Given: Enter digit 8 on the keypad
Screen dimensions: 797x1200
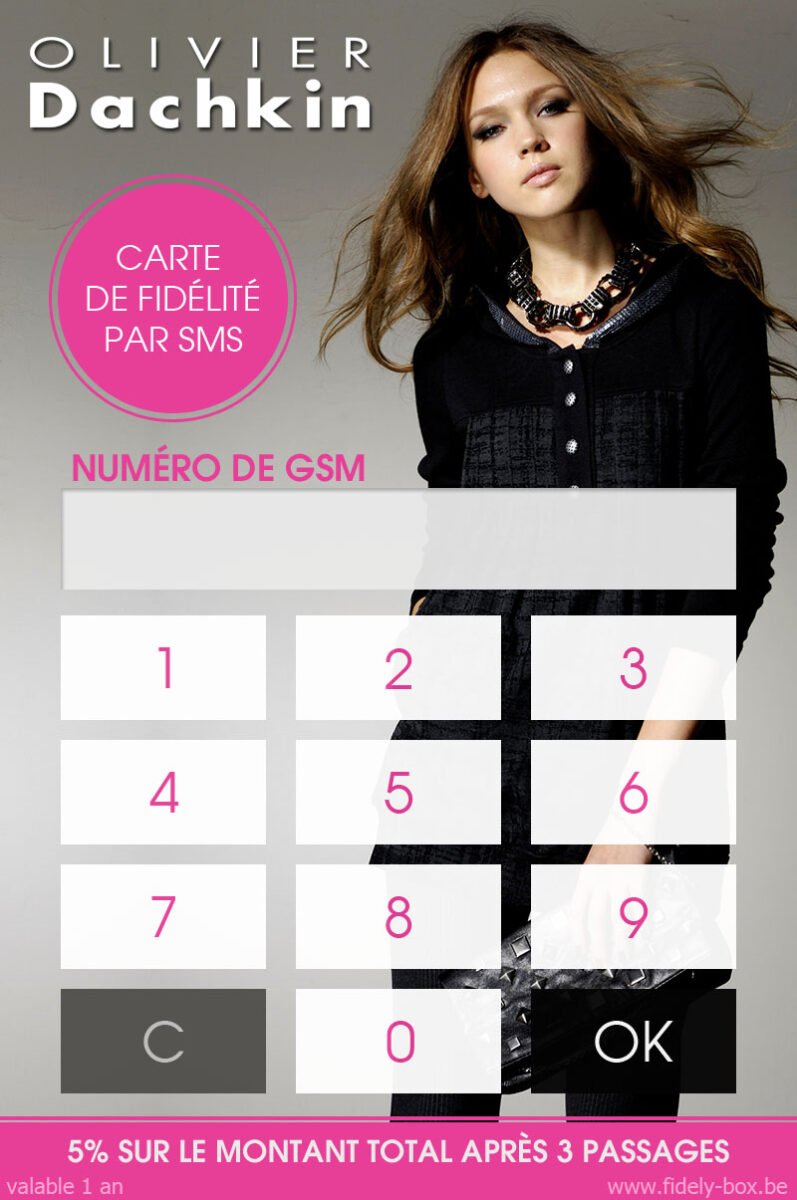Looking at the screenshot, I should pyautogui.click(x=398, y=917).
